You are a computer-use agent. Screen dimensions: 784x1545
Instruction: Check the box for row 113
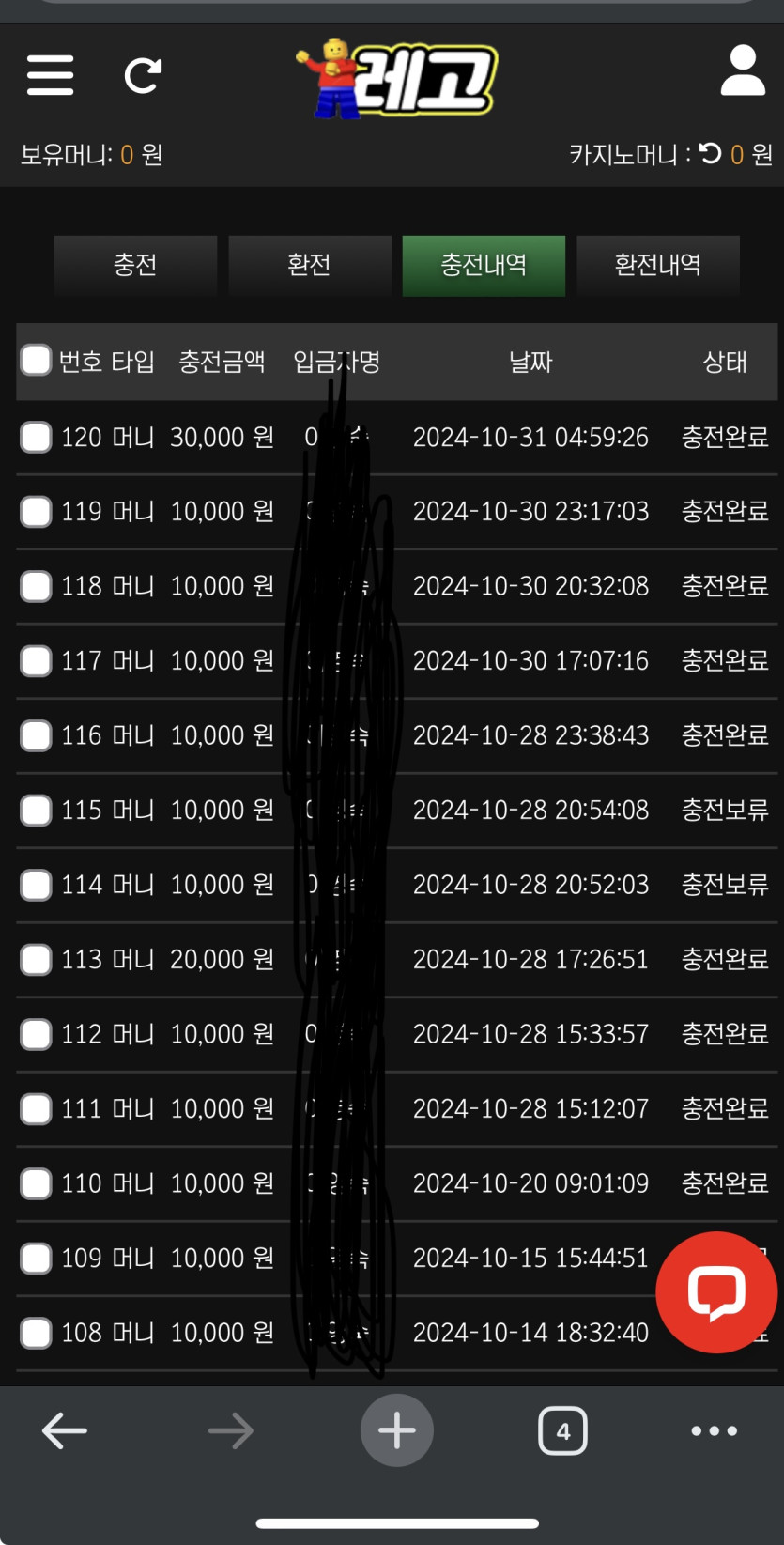36,959
